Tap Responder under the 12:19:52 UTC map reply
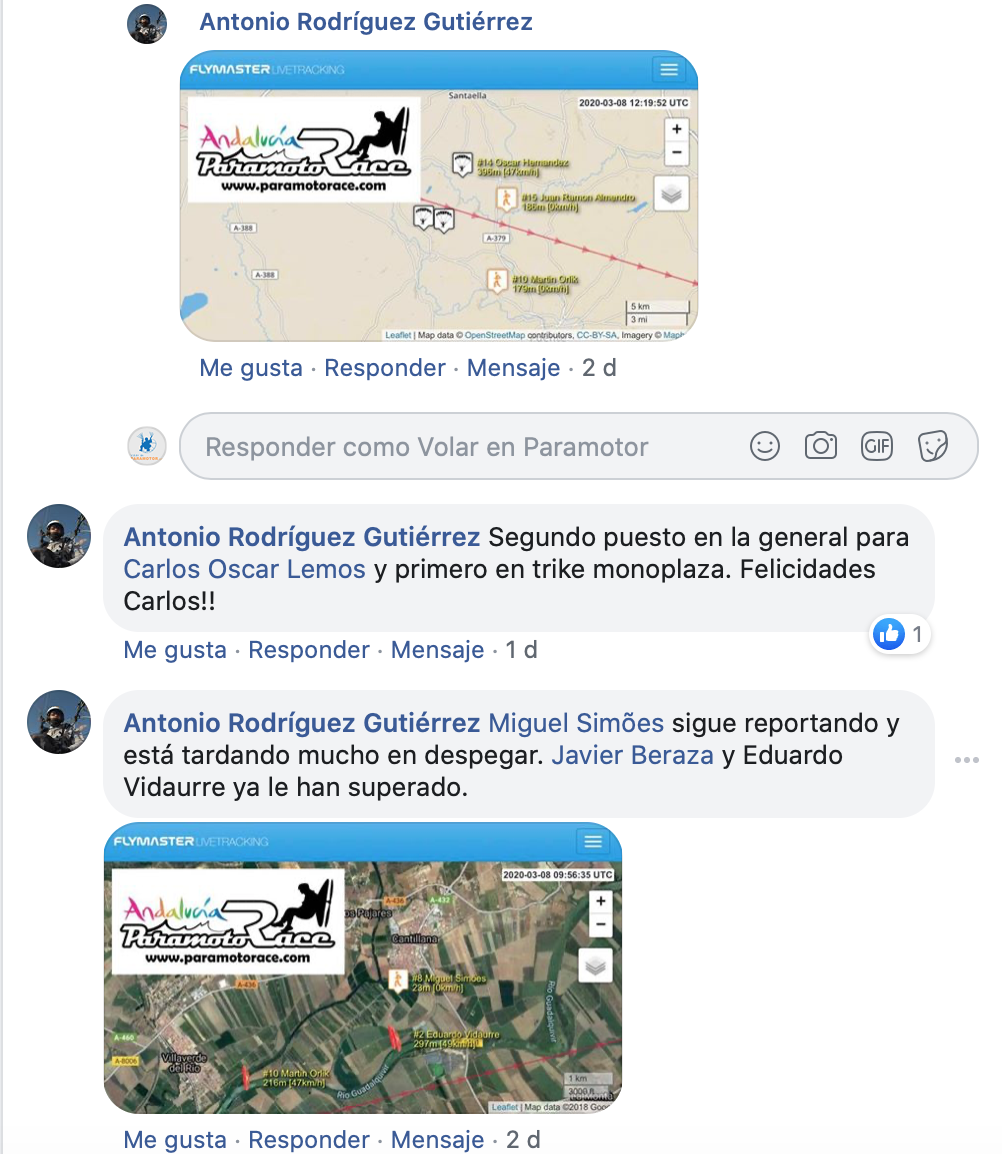 click(385, 368)
